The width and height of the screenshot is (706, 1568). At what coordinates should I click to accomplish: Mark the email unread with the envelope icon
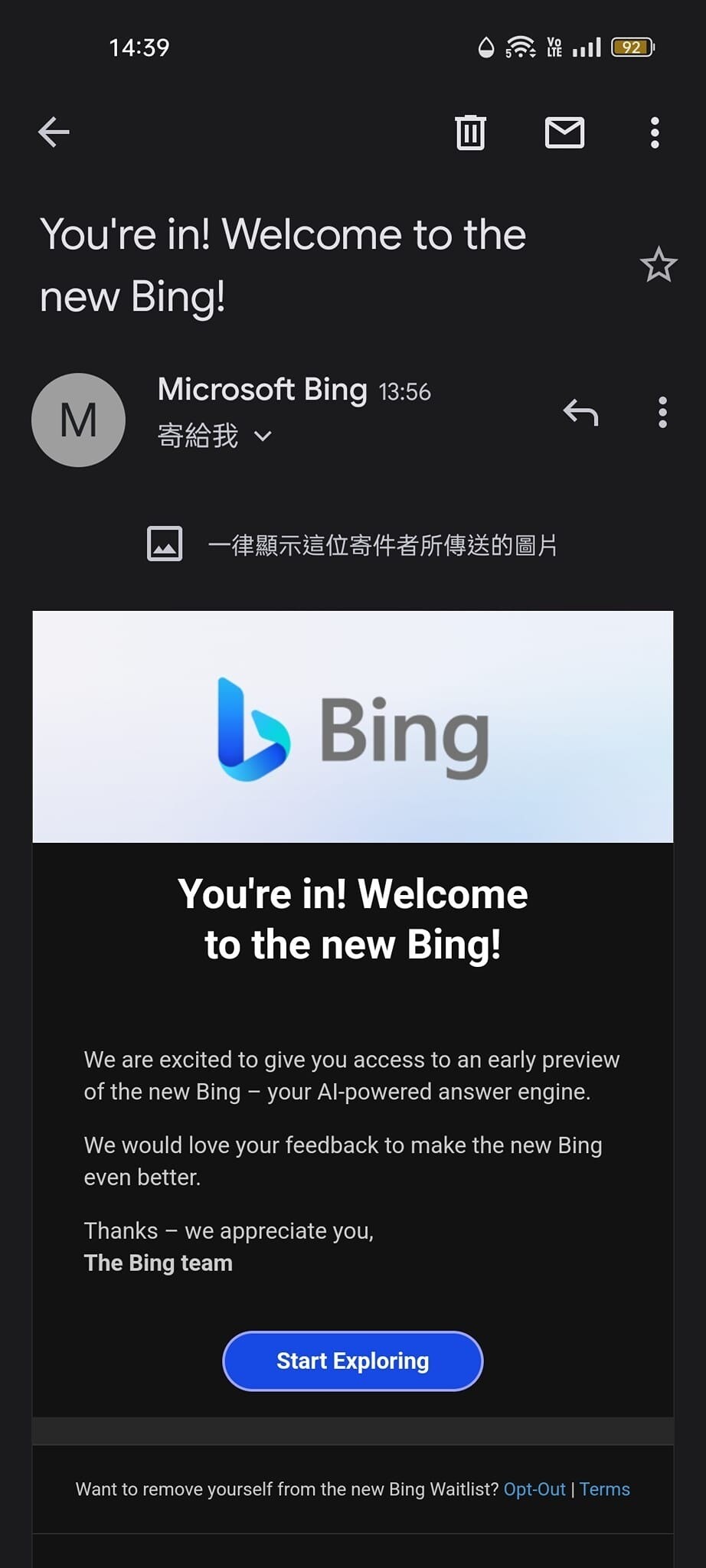[x=565, y=132]
